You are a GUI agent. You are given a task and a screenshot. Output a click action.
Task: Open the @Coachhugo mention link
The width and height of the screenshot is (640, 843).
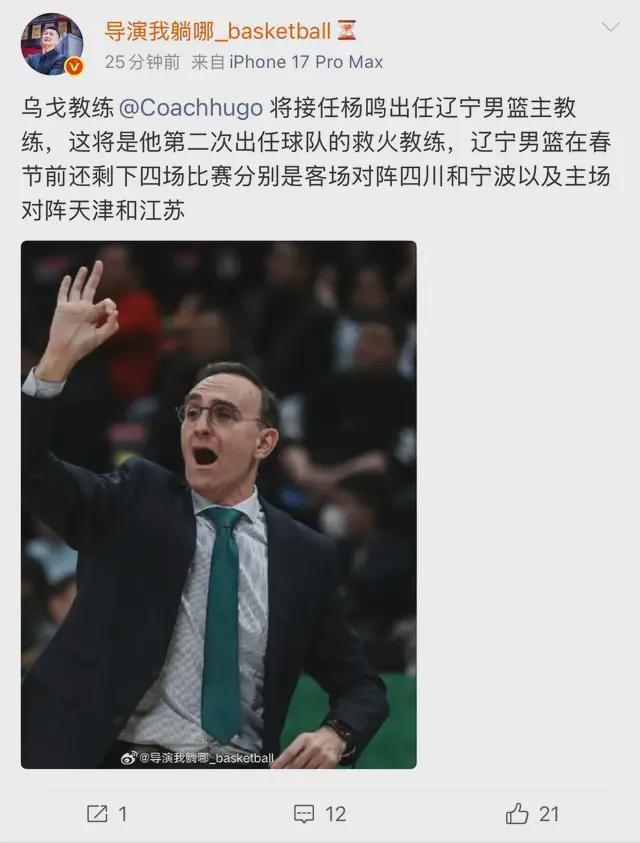tap(191, 108)
